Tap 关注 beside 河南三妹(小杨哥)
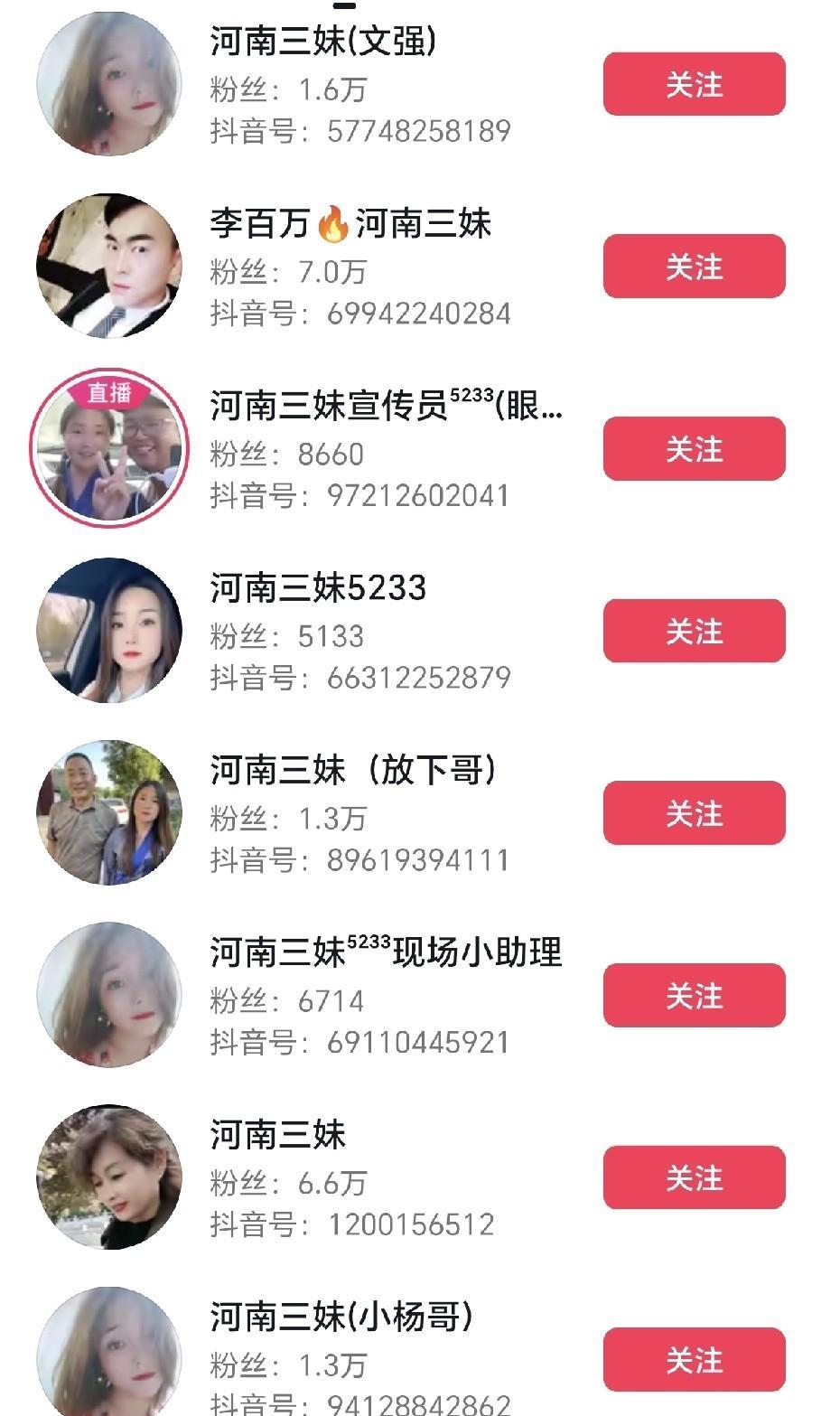The height and width of the screenshot is (1416, 840). (x=694, y=1359)
